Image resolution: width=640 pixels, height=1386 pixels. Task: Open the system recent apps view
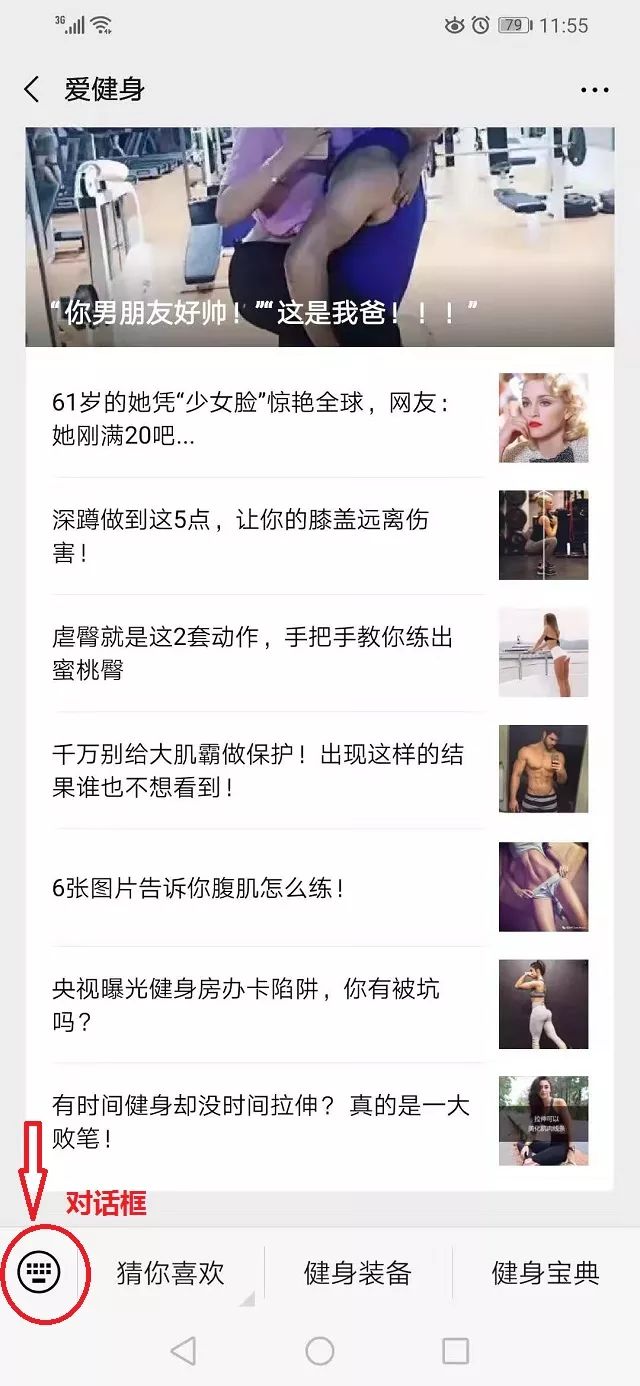point(455,1352)
